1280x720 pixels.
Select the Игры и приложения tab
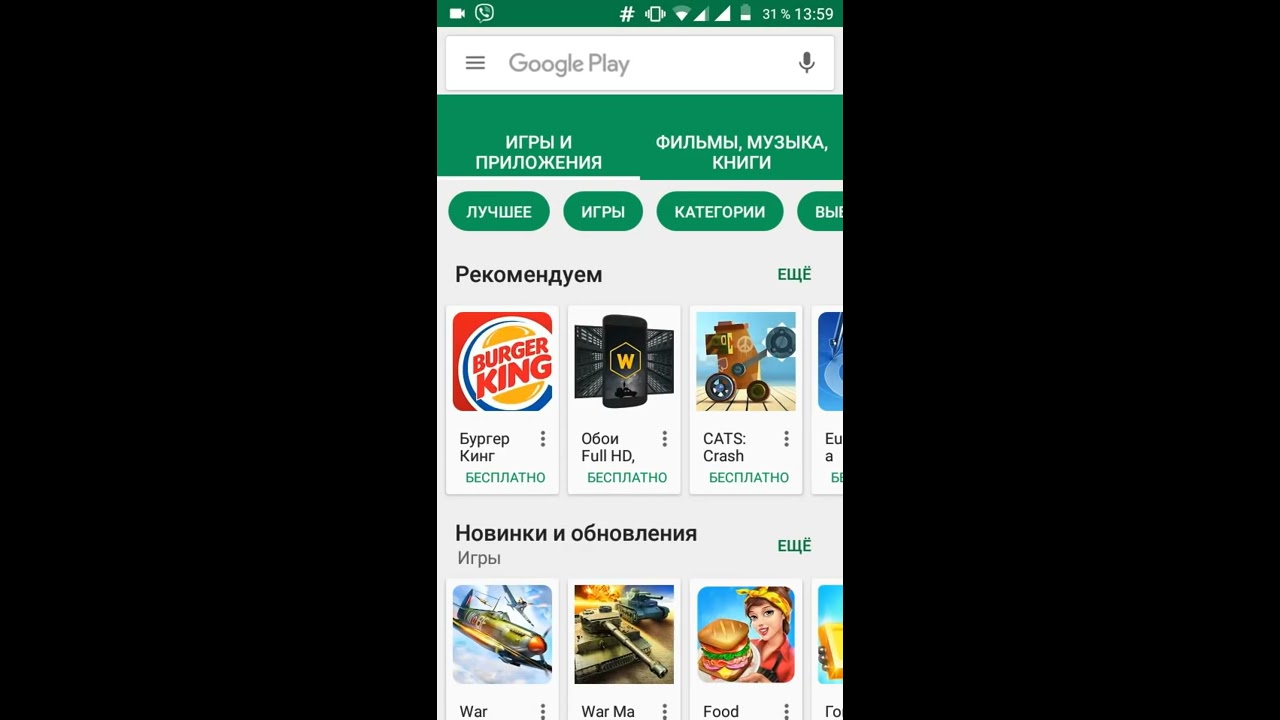click(538, 152)
